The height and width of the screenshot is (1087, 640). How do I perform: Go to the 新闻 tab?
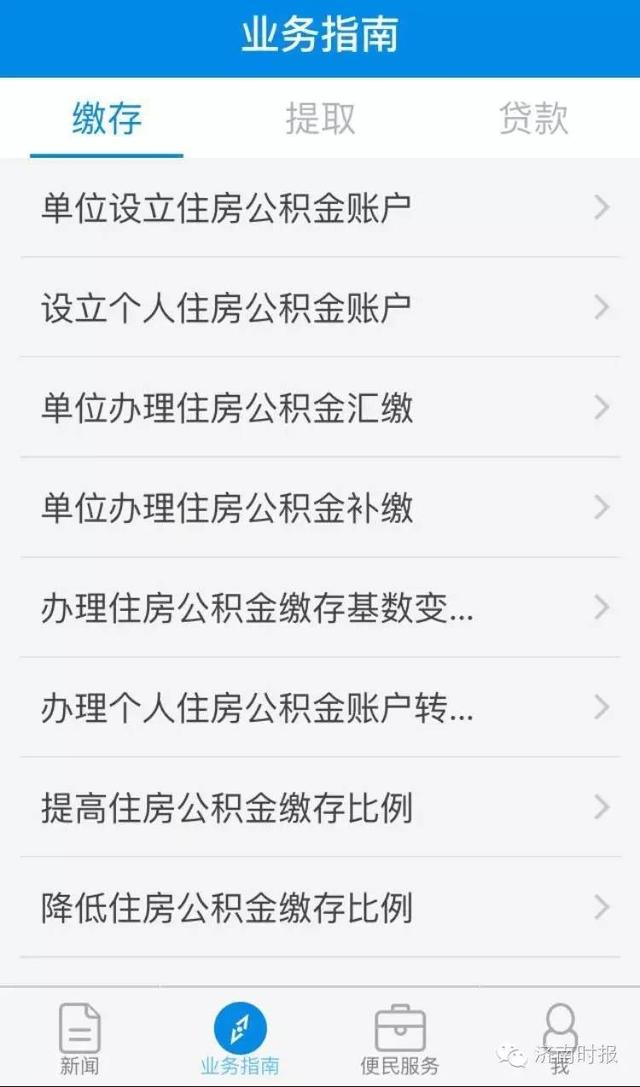pos(80,1038)
